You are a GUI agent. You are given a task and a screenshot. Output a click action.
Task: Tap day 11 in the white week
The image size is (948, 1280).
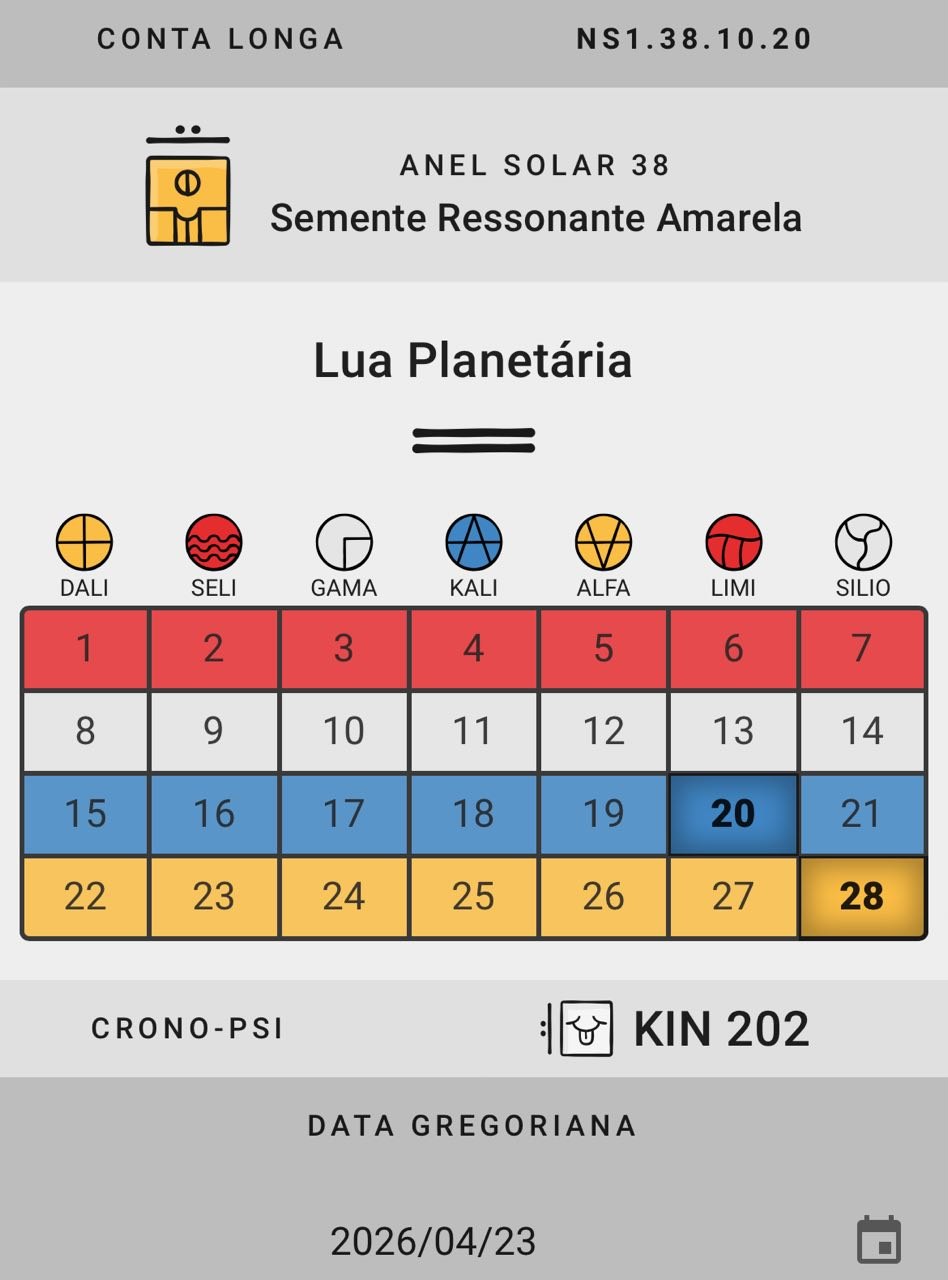[x=473, y=732]
